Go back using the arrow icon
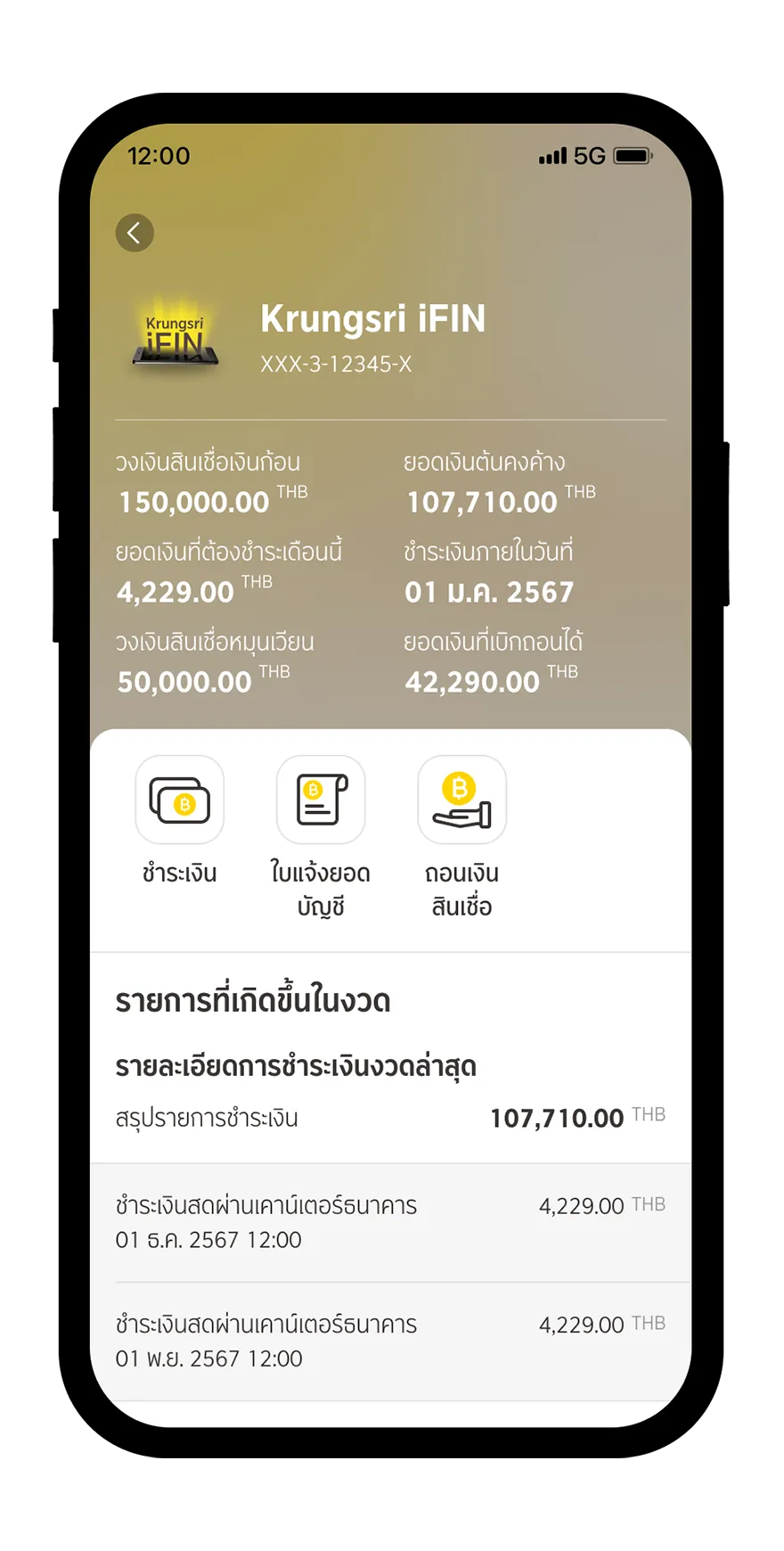This screenshot has height=1551, width=784. tap(135, 234)
